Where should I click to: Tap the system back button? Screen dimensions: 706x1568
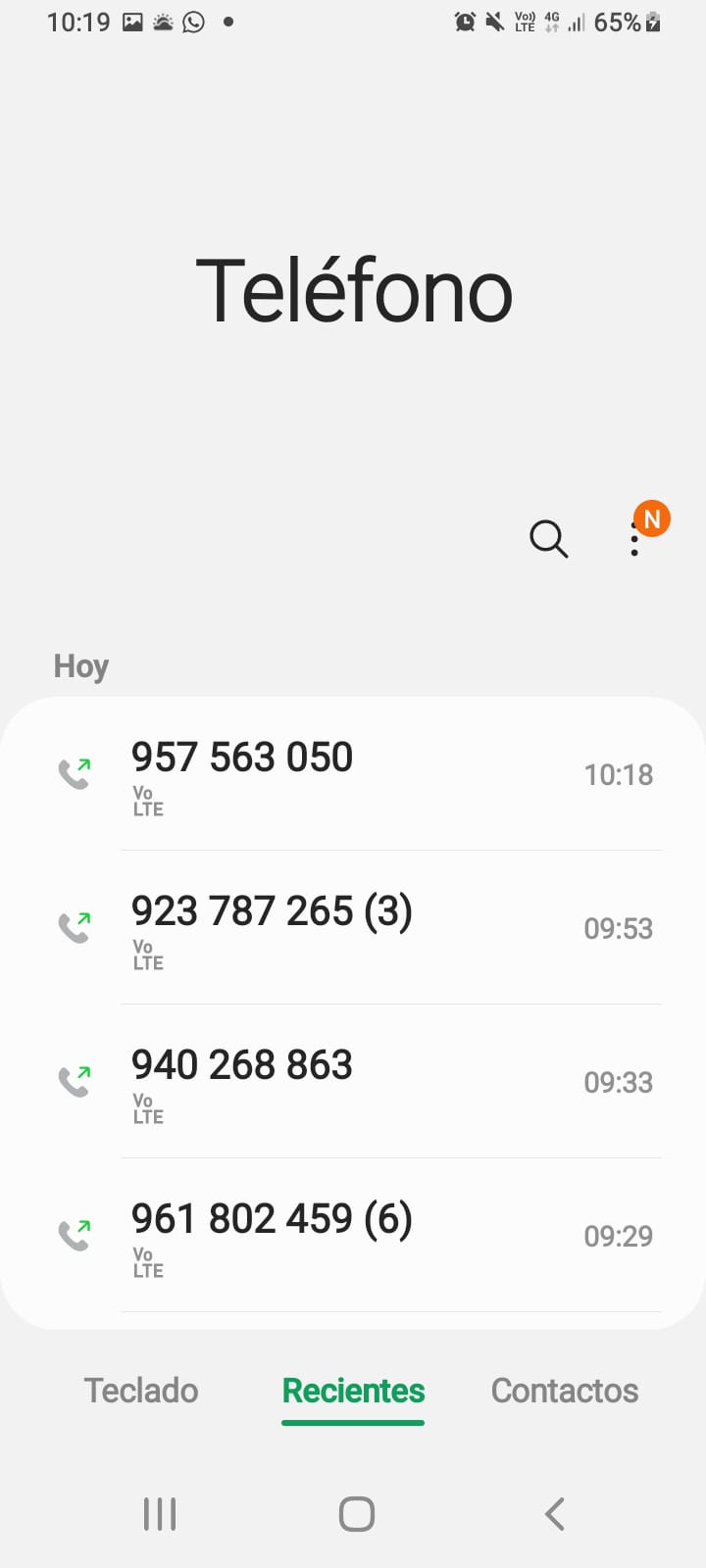pos(554,1514)
